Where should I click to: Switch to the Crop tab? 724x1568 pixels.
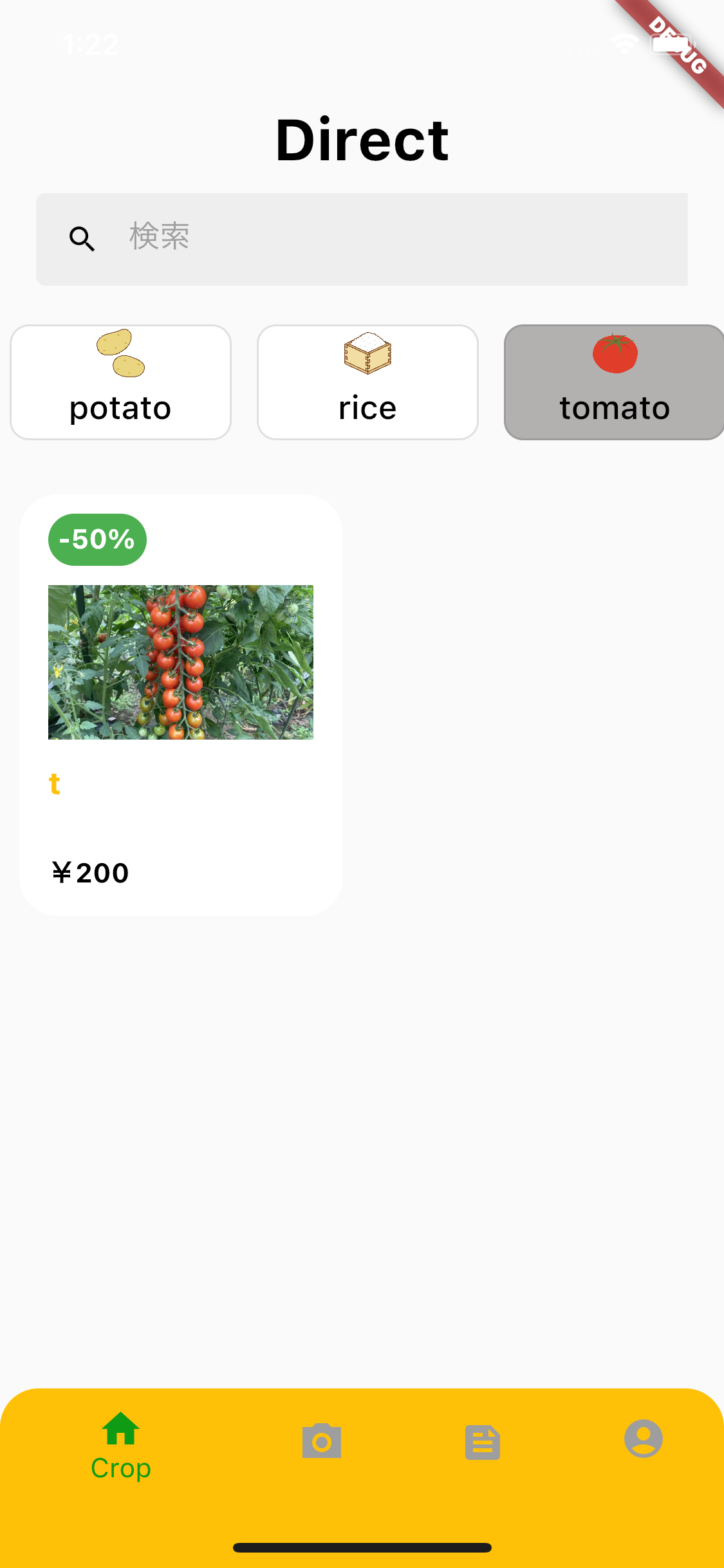pos(121,1446)
